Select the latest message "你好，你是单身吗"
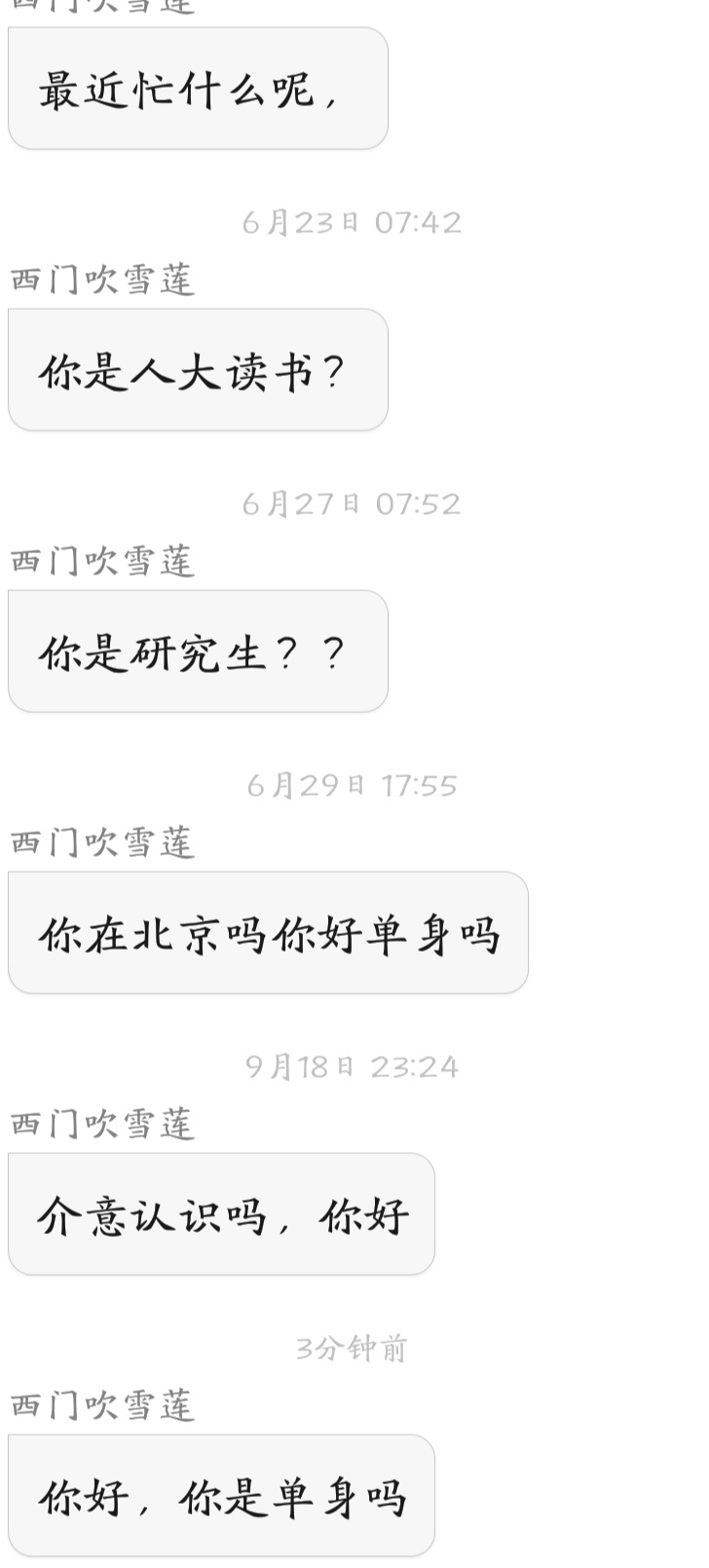 click(221, 1496)
